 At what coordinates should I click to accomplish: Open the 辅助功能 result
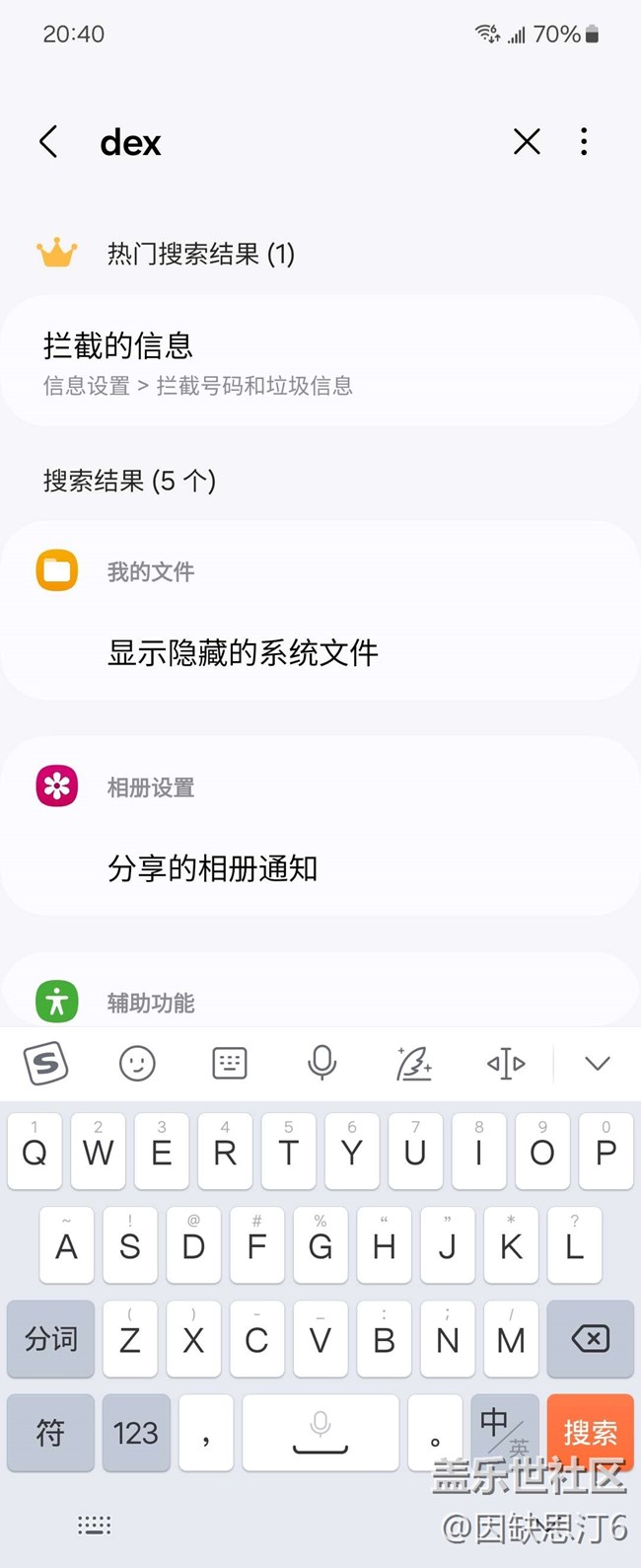pos(320,1002)
